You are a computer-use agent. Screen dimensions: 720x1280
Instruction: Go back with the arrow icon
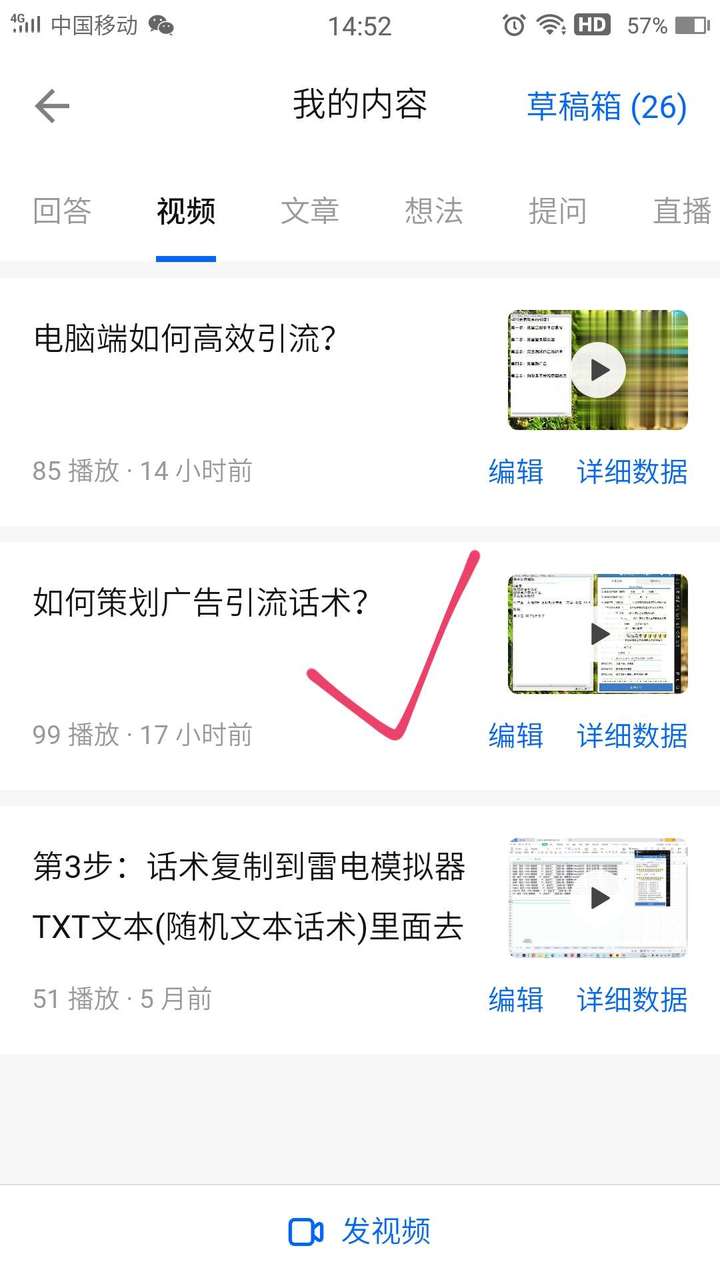point(52,106)
